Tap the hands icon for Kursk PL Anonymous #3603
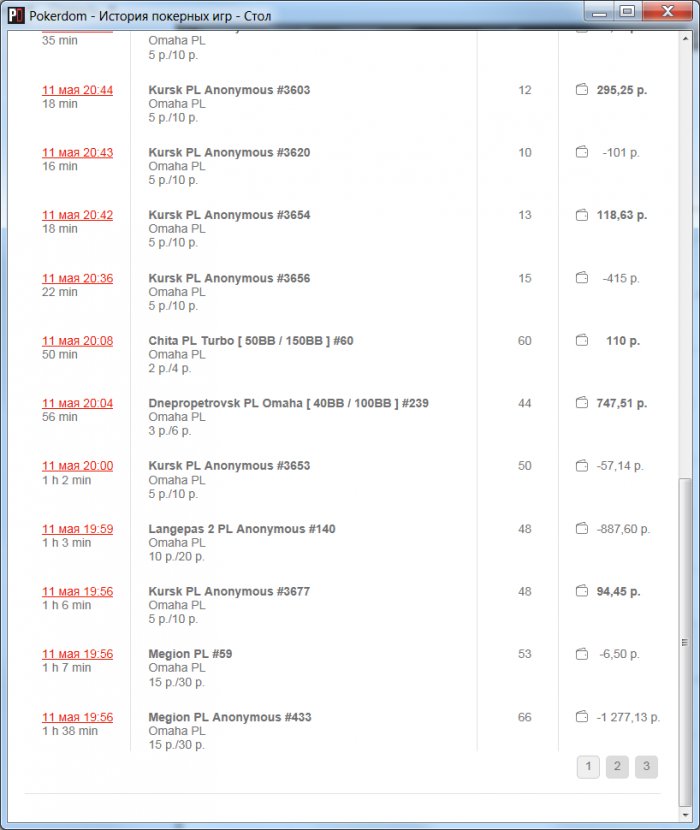The image size is (700, 830). coord(582,90)
